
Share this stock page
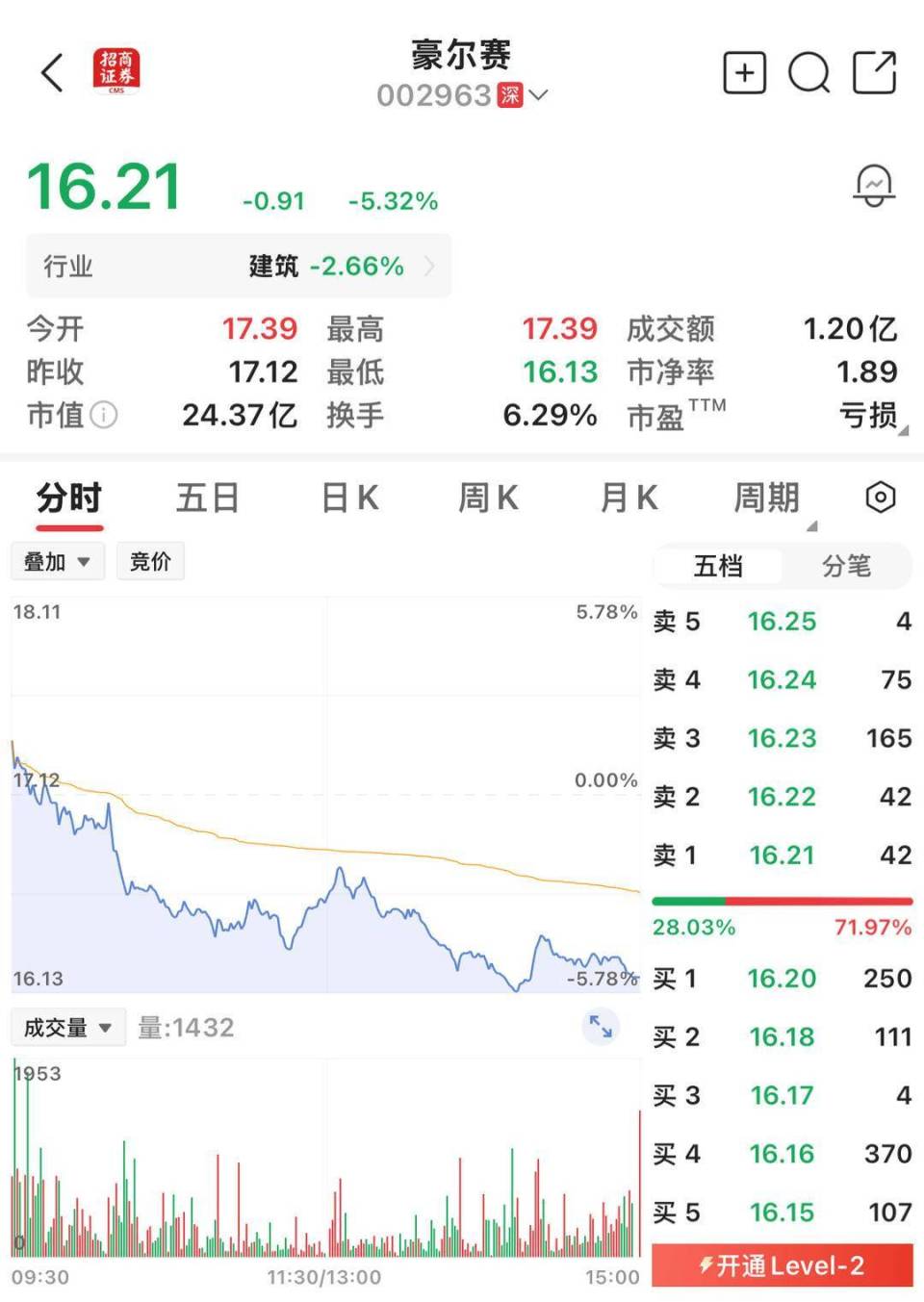[874, 73]
